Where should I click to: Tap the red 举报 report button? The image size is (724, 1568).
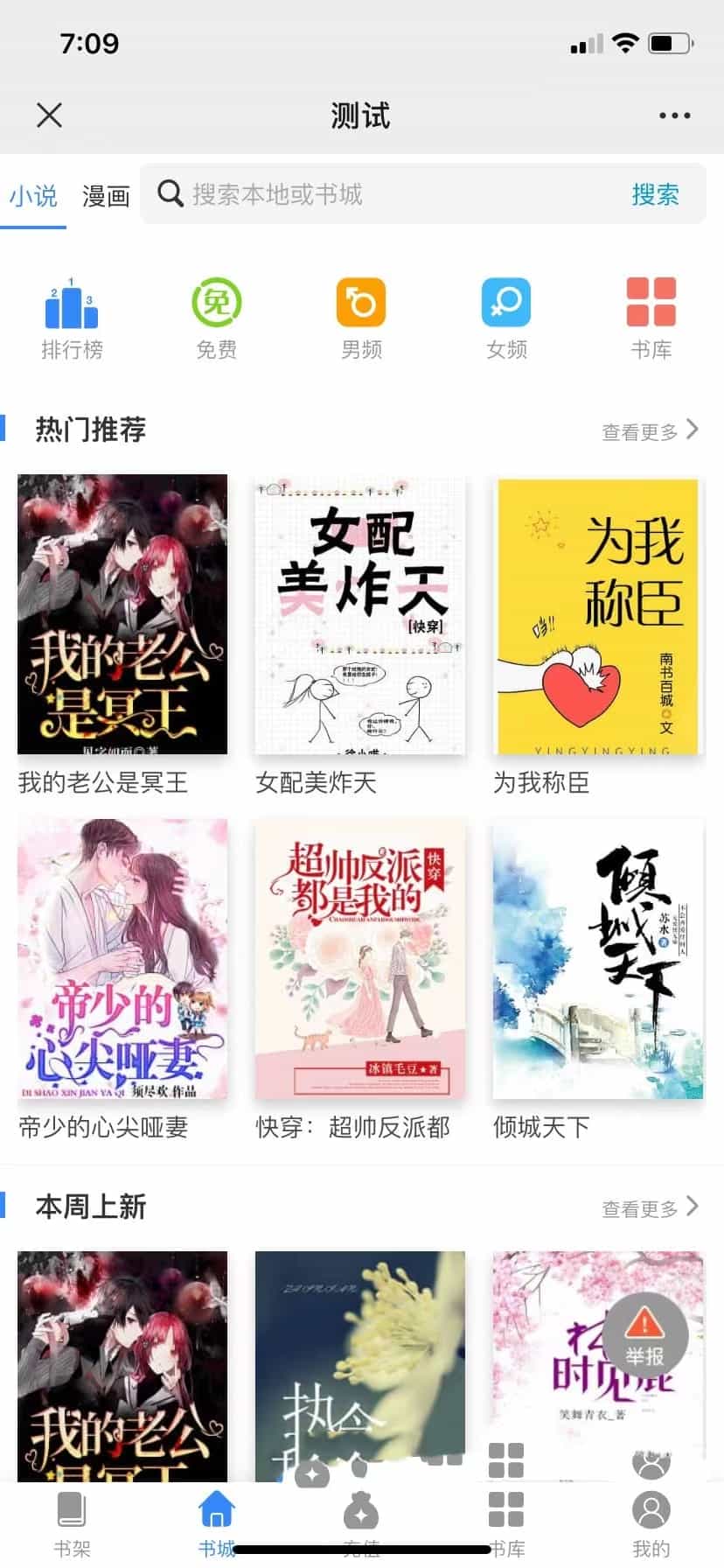[x=644, y=1336]
